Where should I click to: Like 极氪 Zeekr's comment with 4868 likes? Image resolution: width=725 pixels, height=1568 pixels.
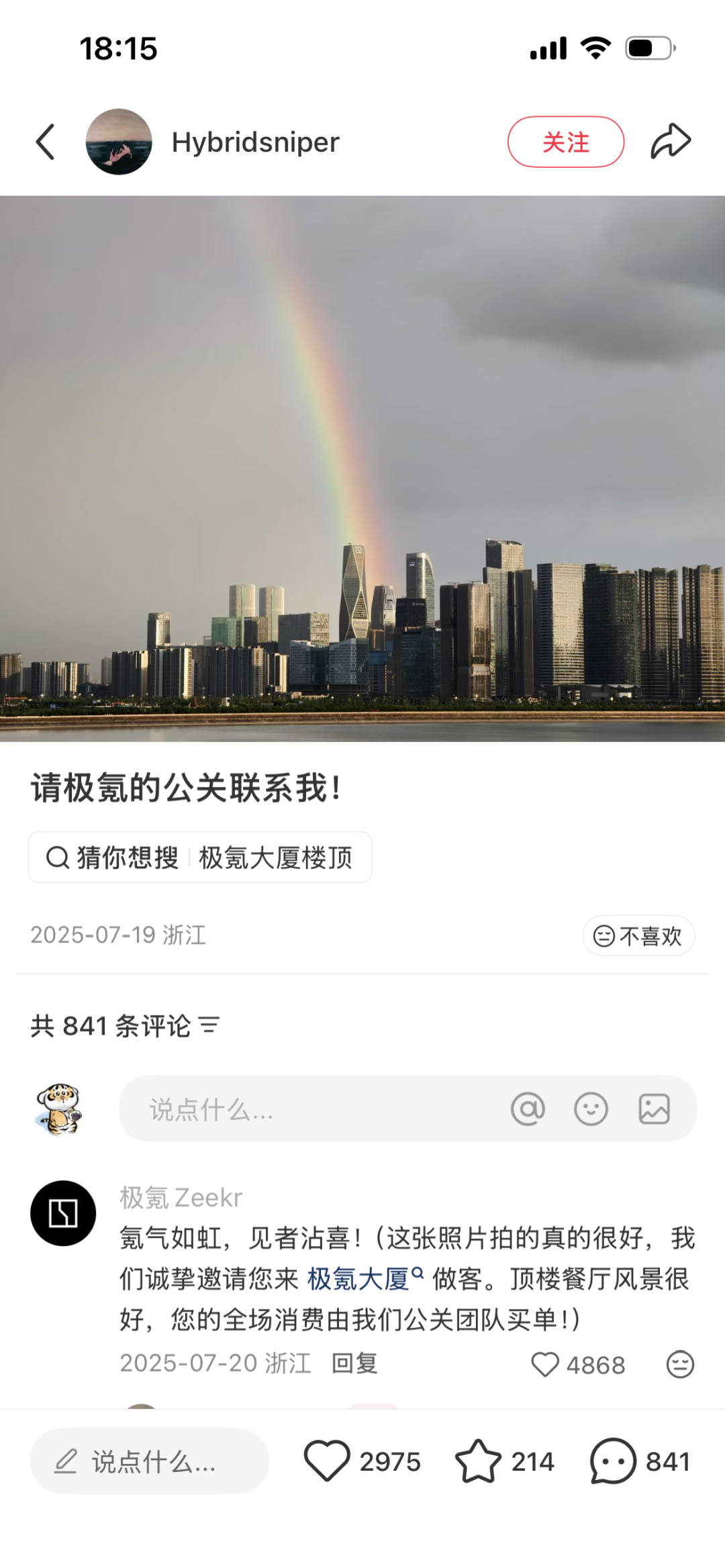click(545, 1364)
